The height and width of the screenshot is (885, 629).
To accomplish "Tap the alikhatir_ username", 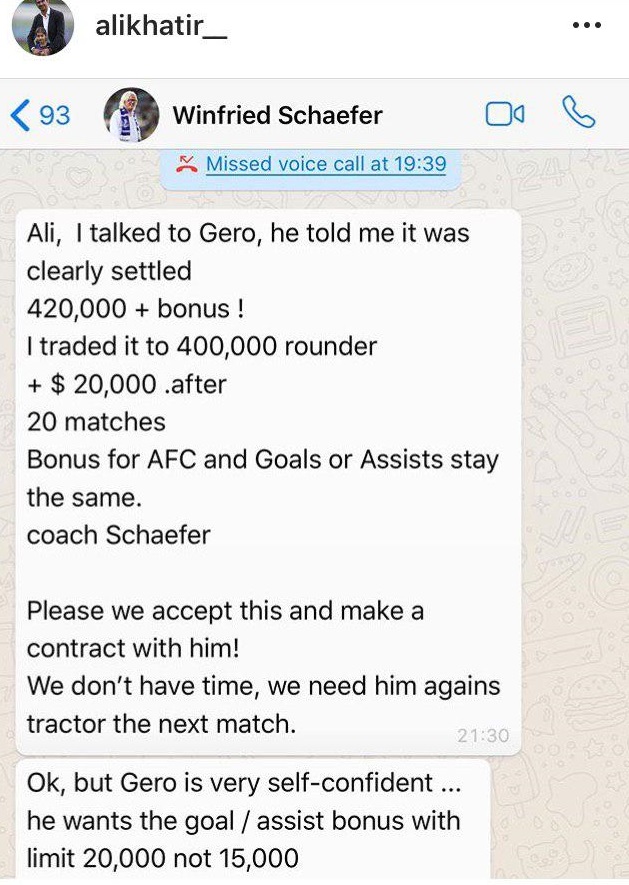I will [x=160, y=27].
